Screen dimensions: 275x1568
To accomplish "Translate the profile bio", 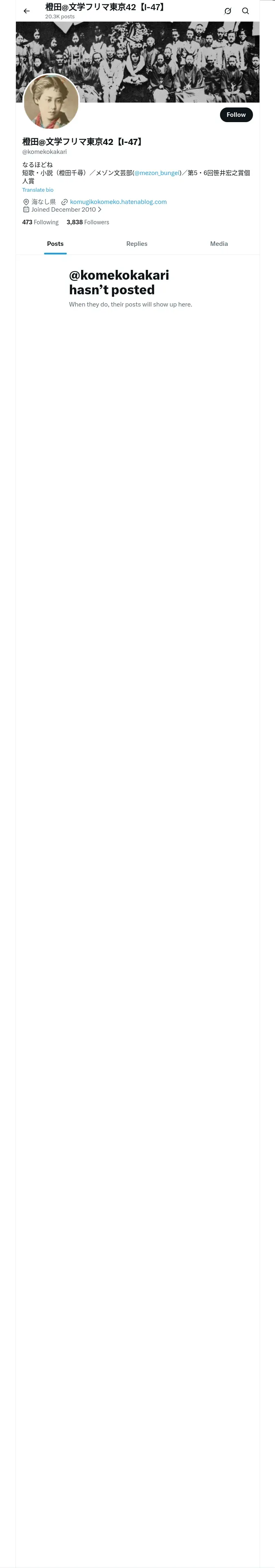I will (38, 190).
